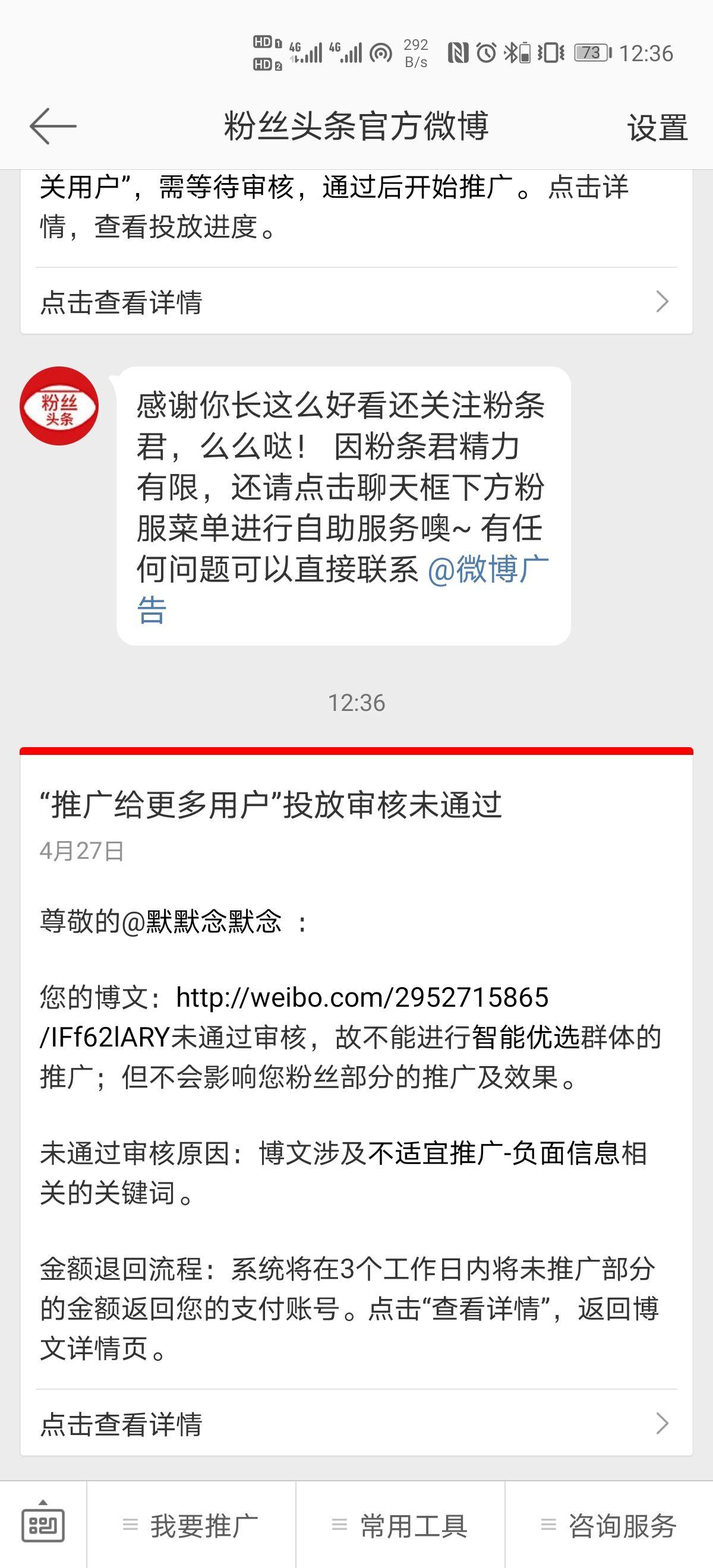Open 设置 in the top bar

tap(657, 128)
